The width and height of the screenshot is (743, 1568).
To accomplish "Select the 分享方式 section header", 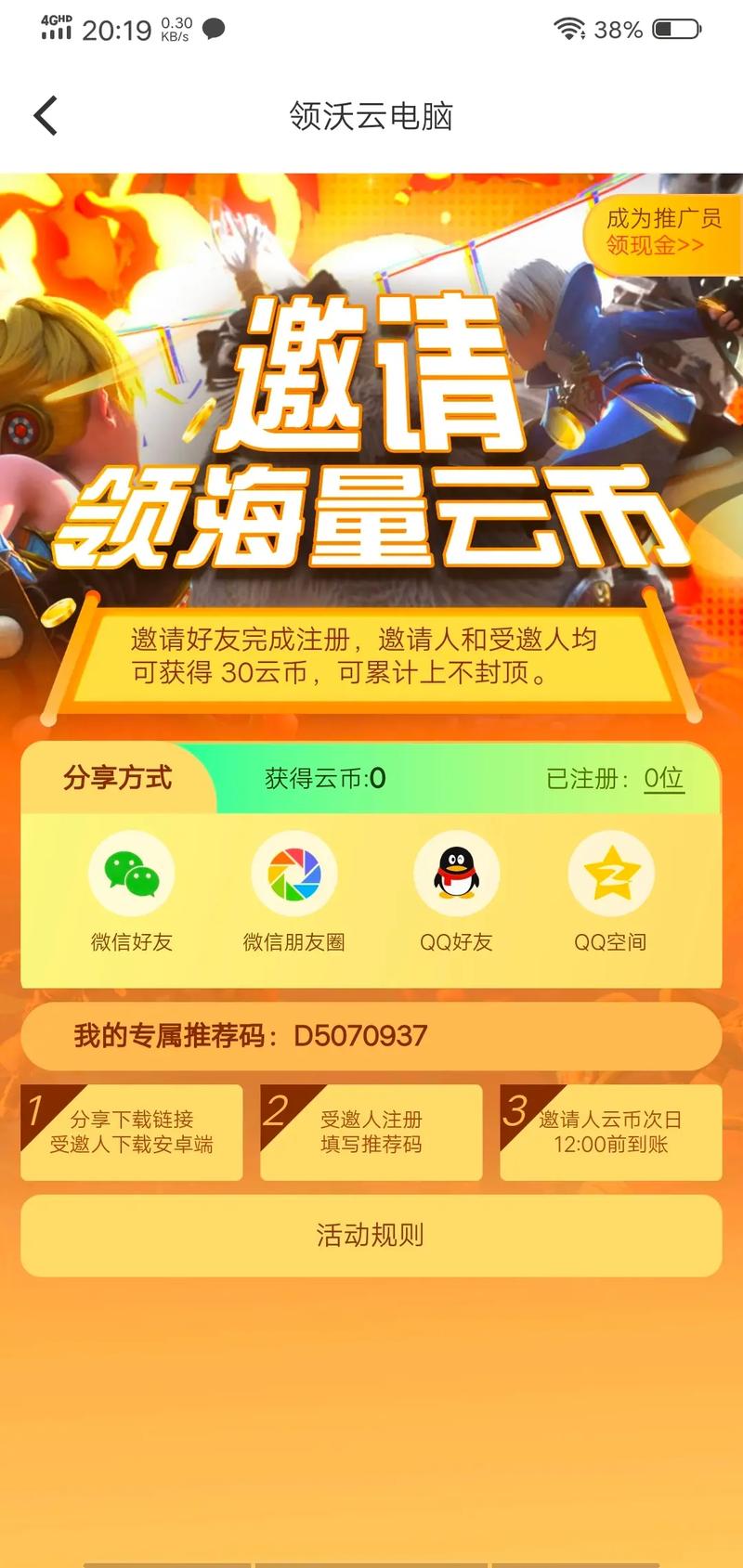I will coord(119,777).
